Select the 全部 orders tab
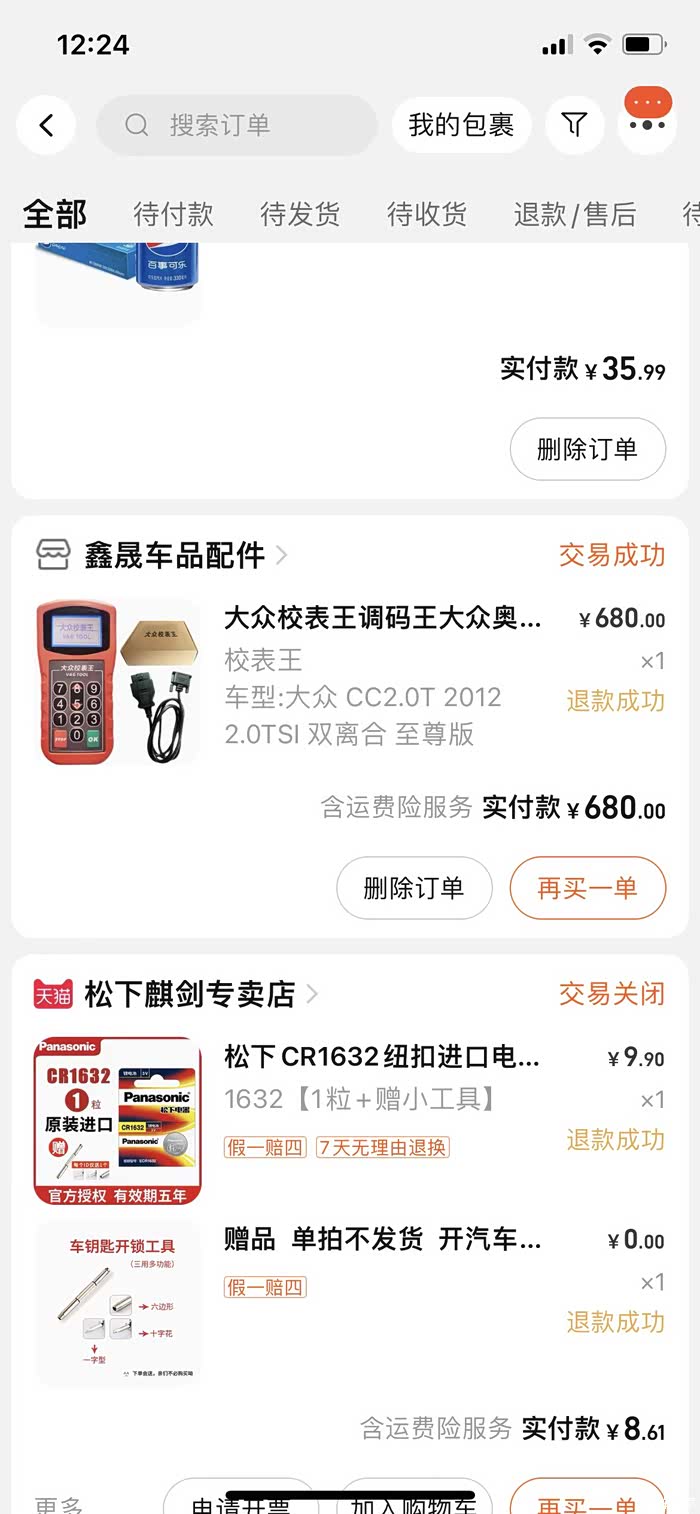Viewport: 700px width, 1514px height. tap(55, 214)
